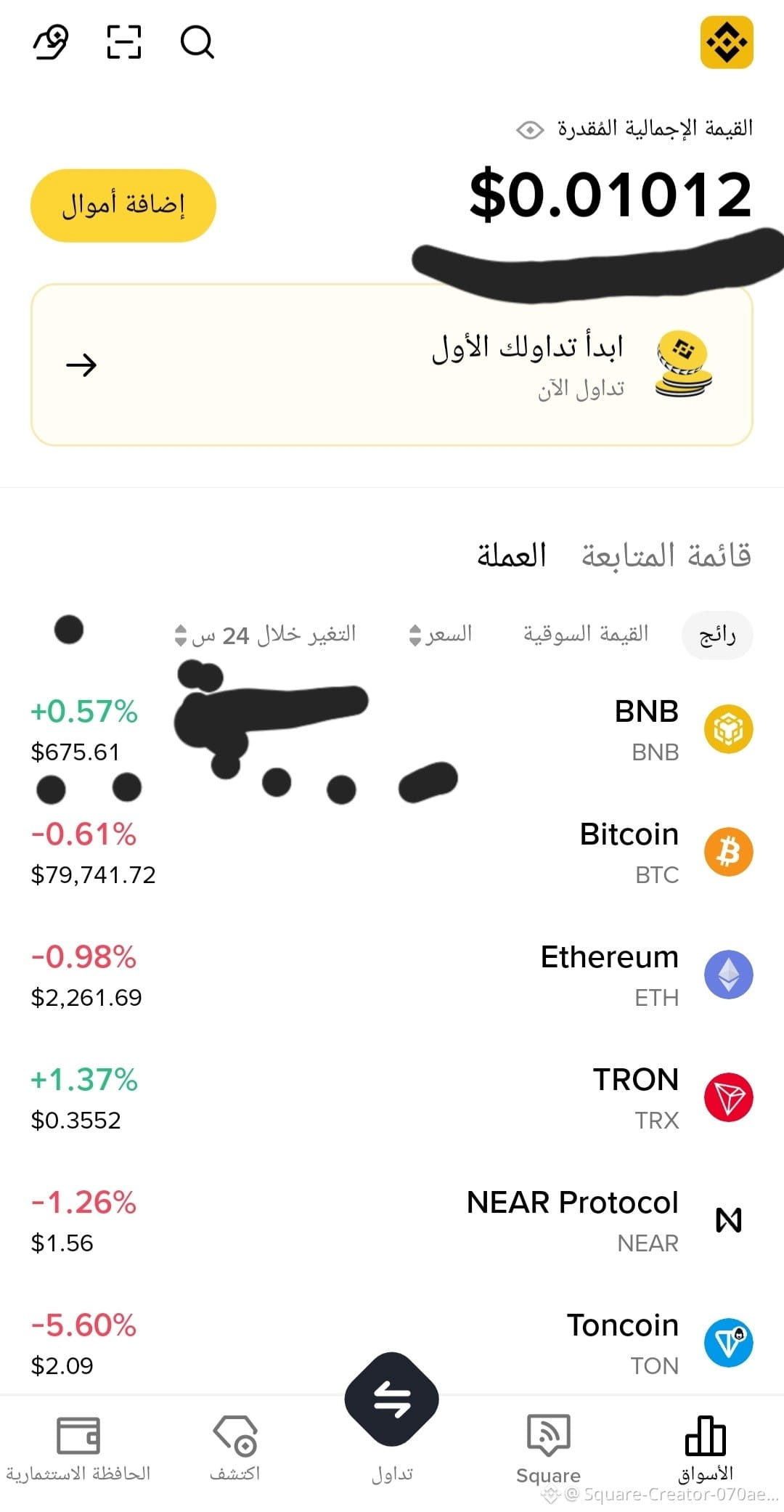
Task: Open the customer support headset icon
Action: click(51, 42)
